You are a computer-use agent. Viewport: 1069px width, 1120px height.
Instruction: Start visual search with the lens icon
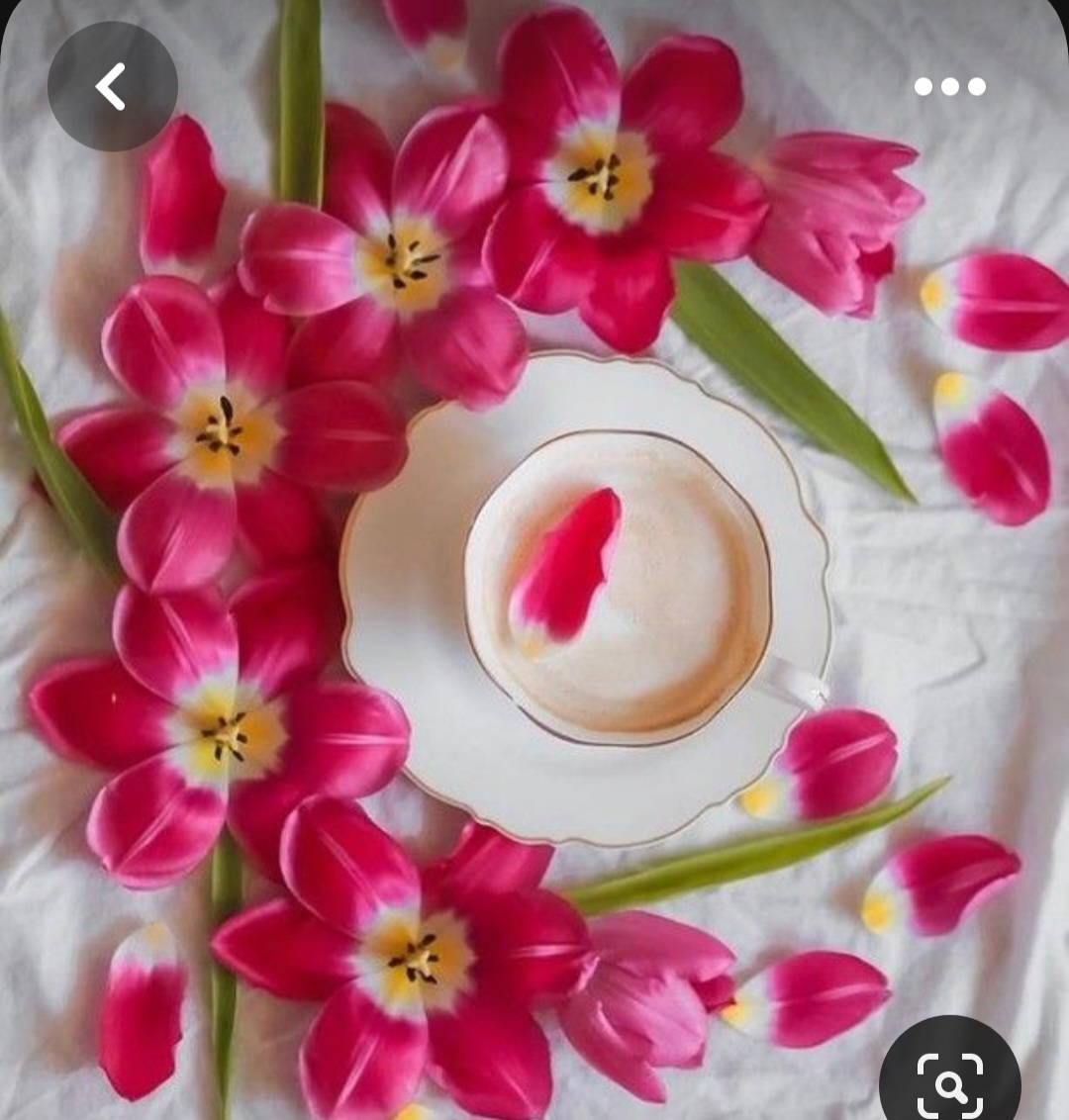coord(948,1083)
